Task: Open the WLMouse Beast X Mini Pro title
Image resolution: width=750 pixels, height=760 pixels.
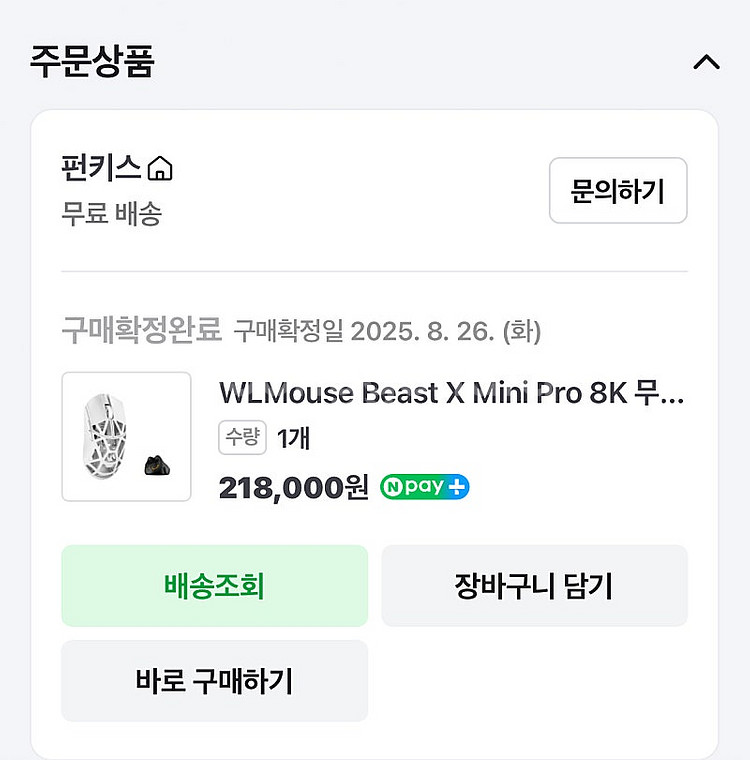Action: (x=450, y=393)
